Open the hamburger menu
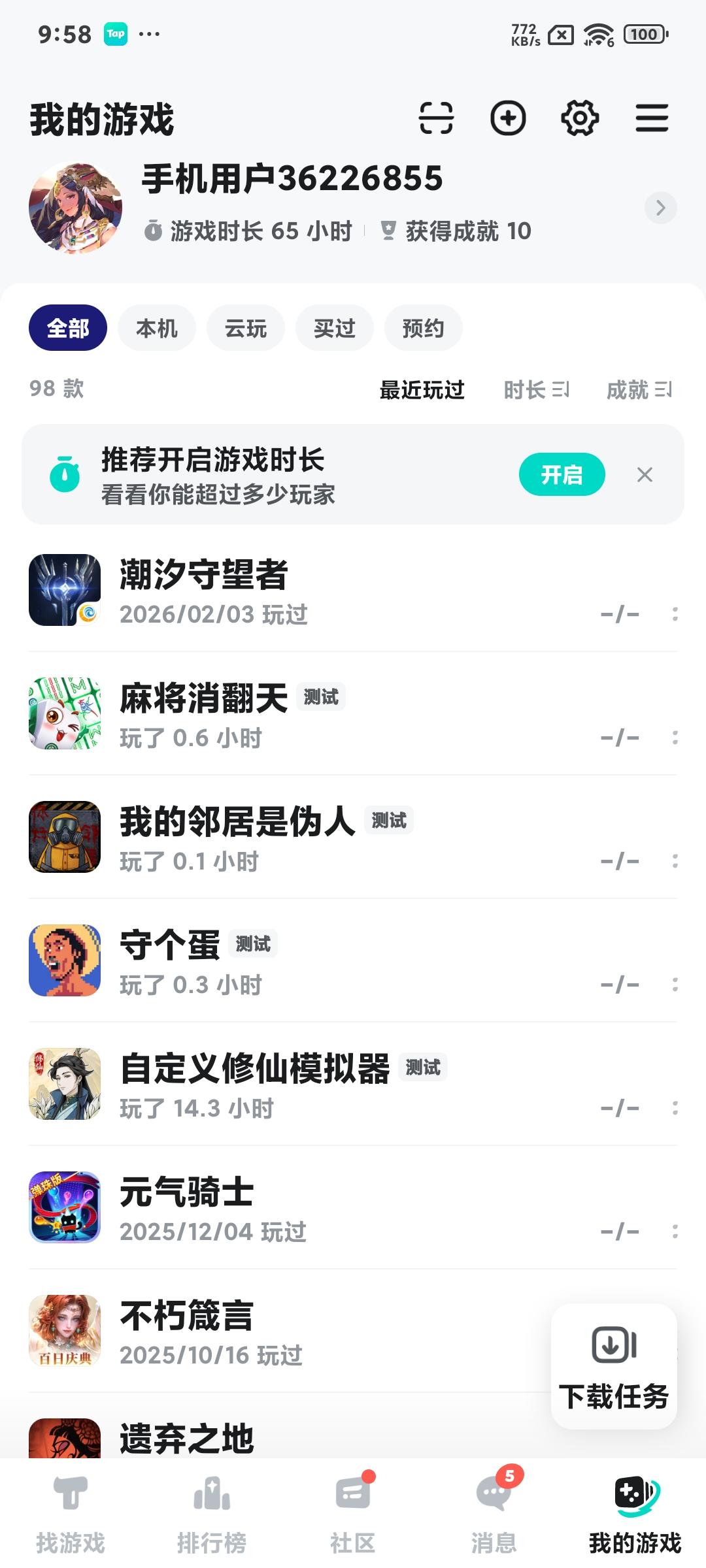706x1568 pixels. 652,118
